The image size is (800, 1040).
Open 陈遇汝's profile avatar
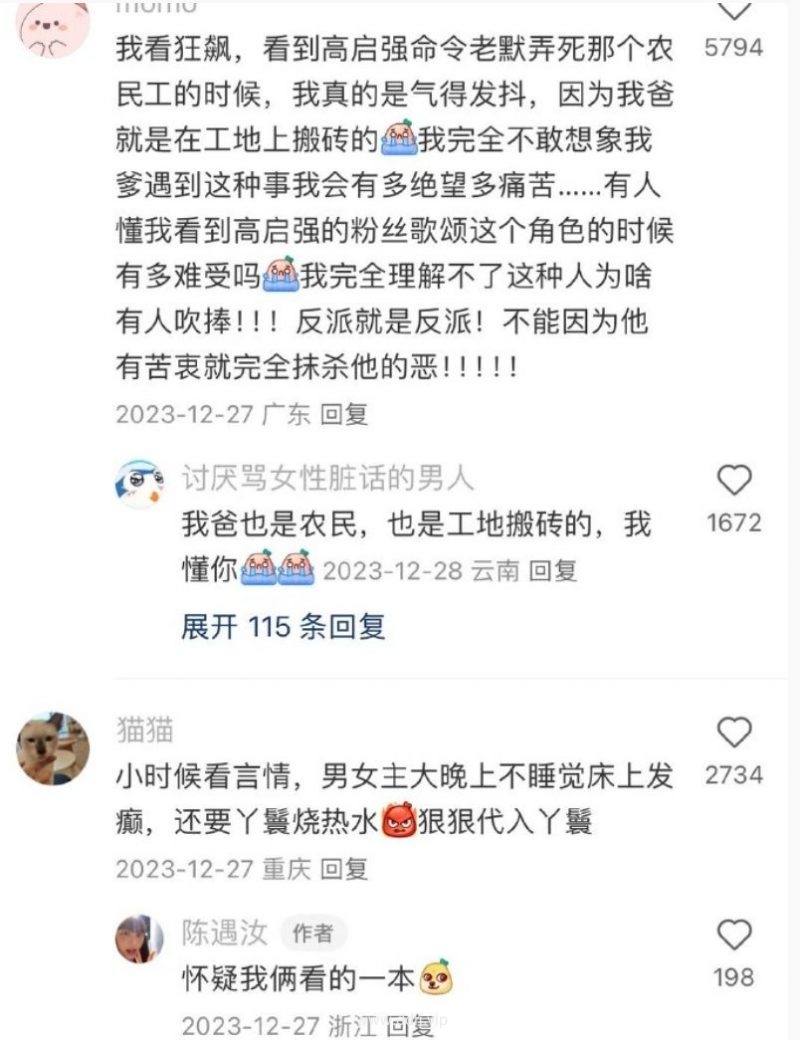[x=140, y=939]
